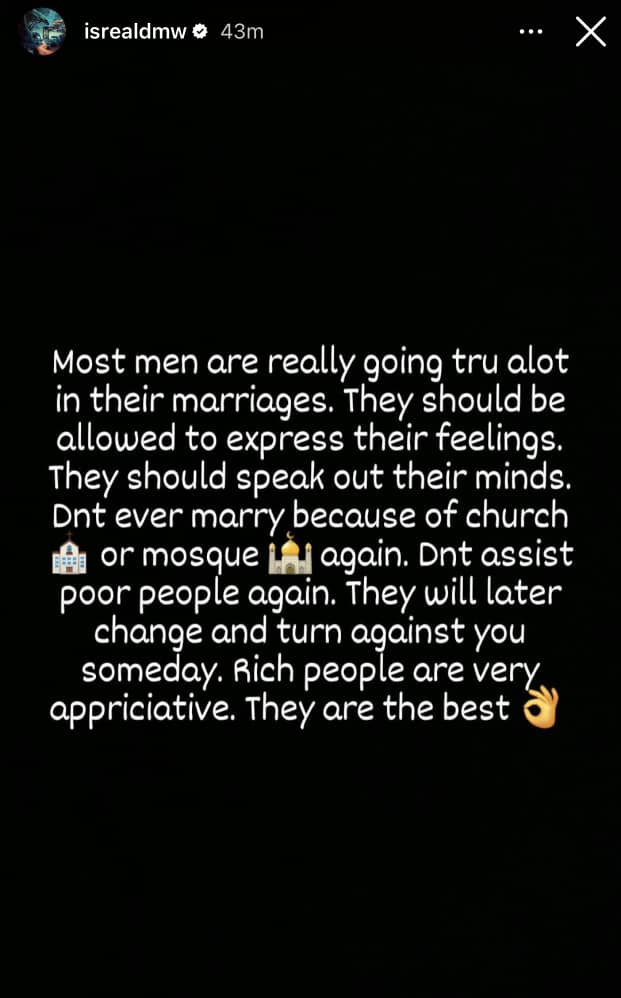Open isrealdmw's profile picture

[41, 32]
